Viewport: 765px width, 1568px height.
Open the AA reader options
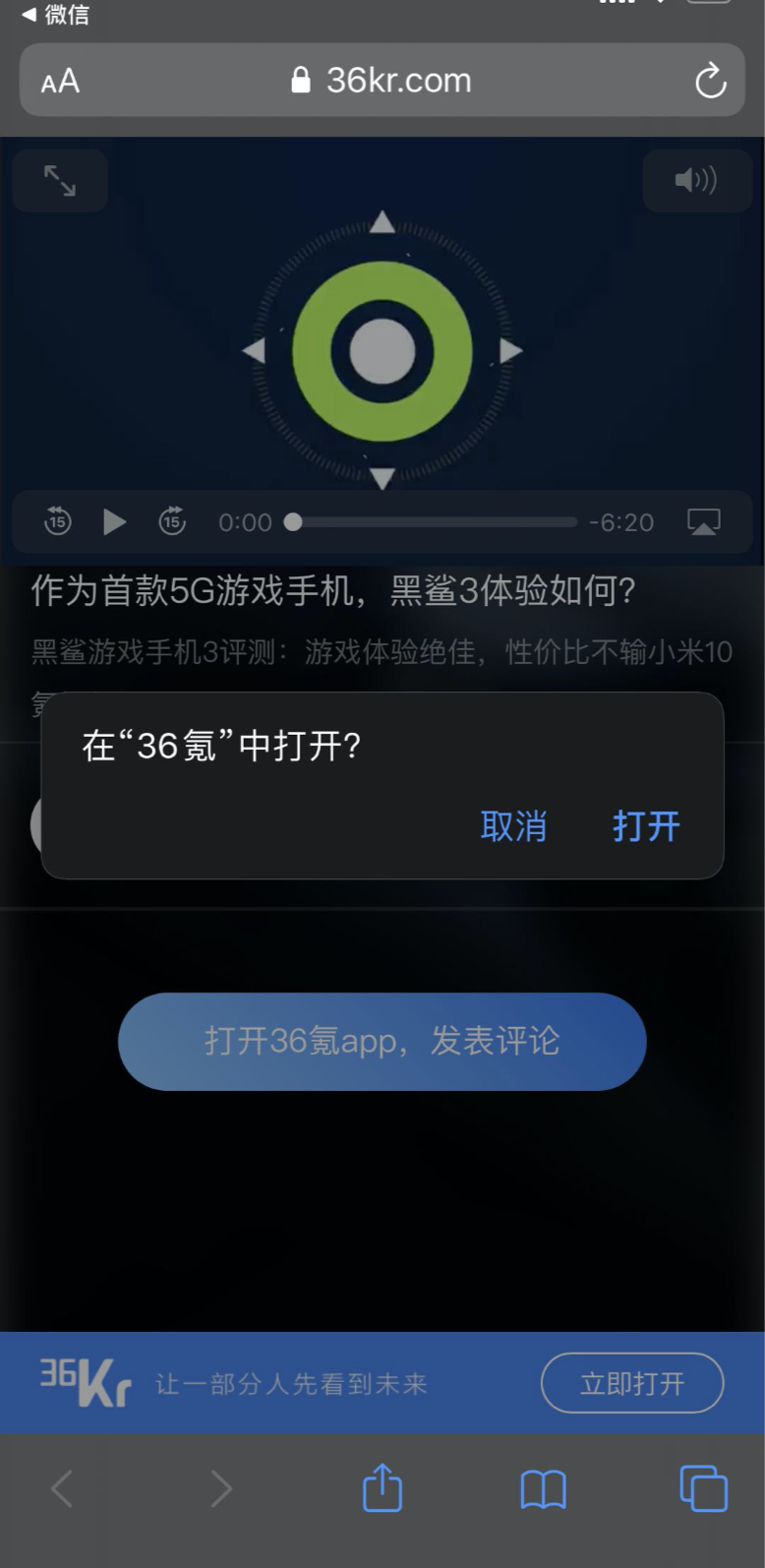[60, 81]
